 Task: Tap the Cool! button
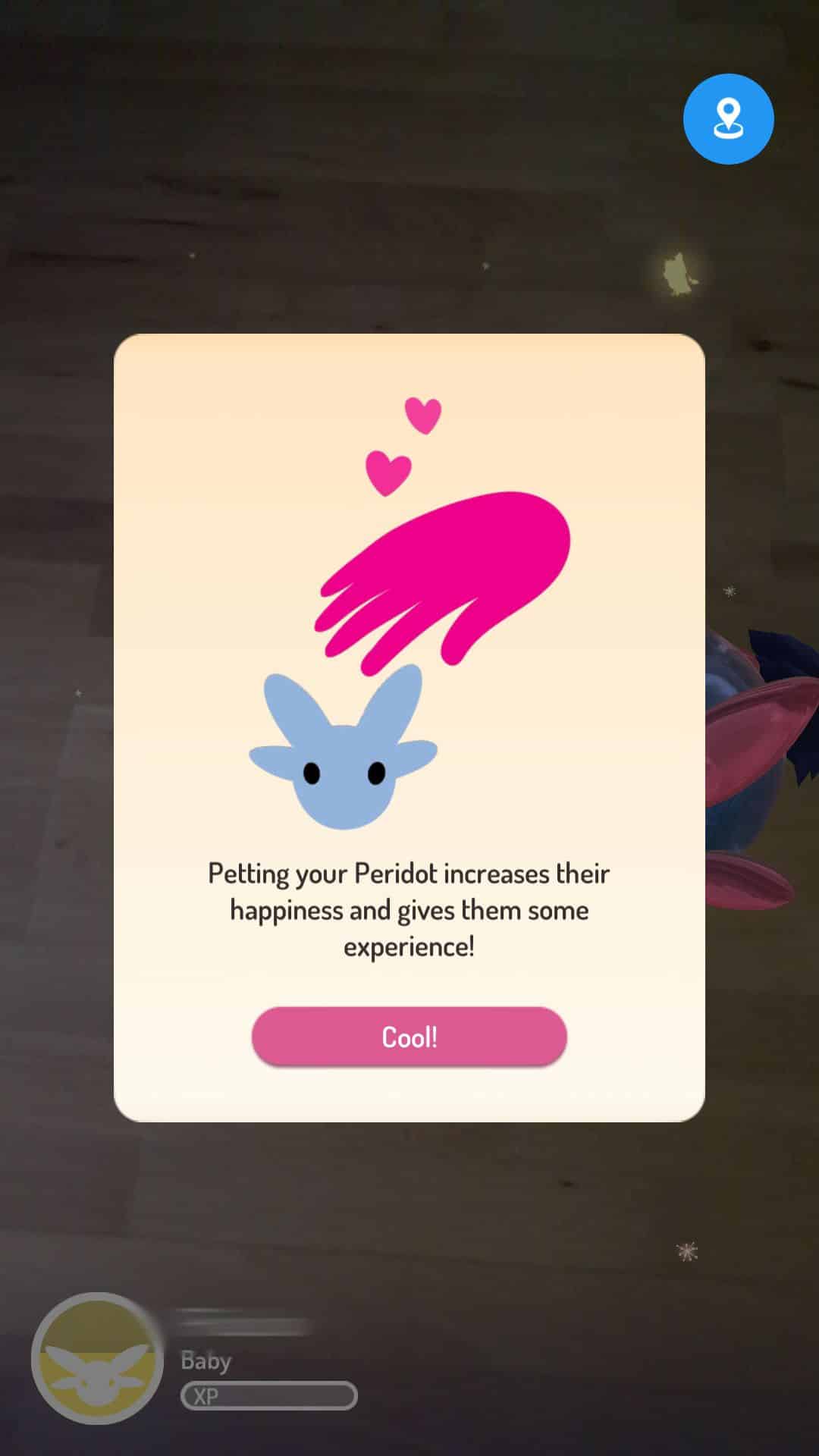(409, 1036)
